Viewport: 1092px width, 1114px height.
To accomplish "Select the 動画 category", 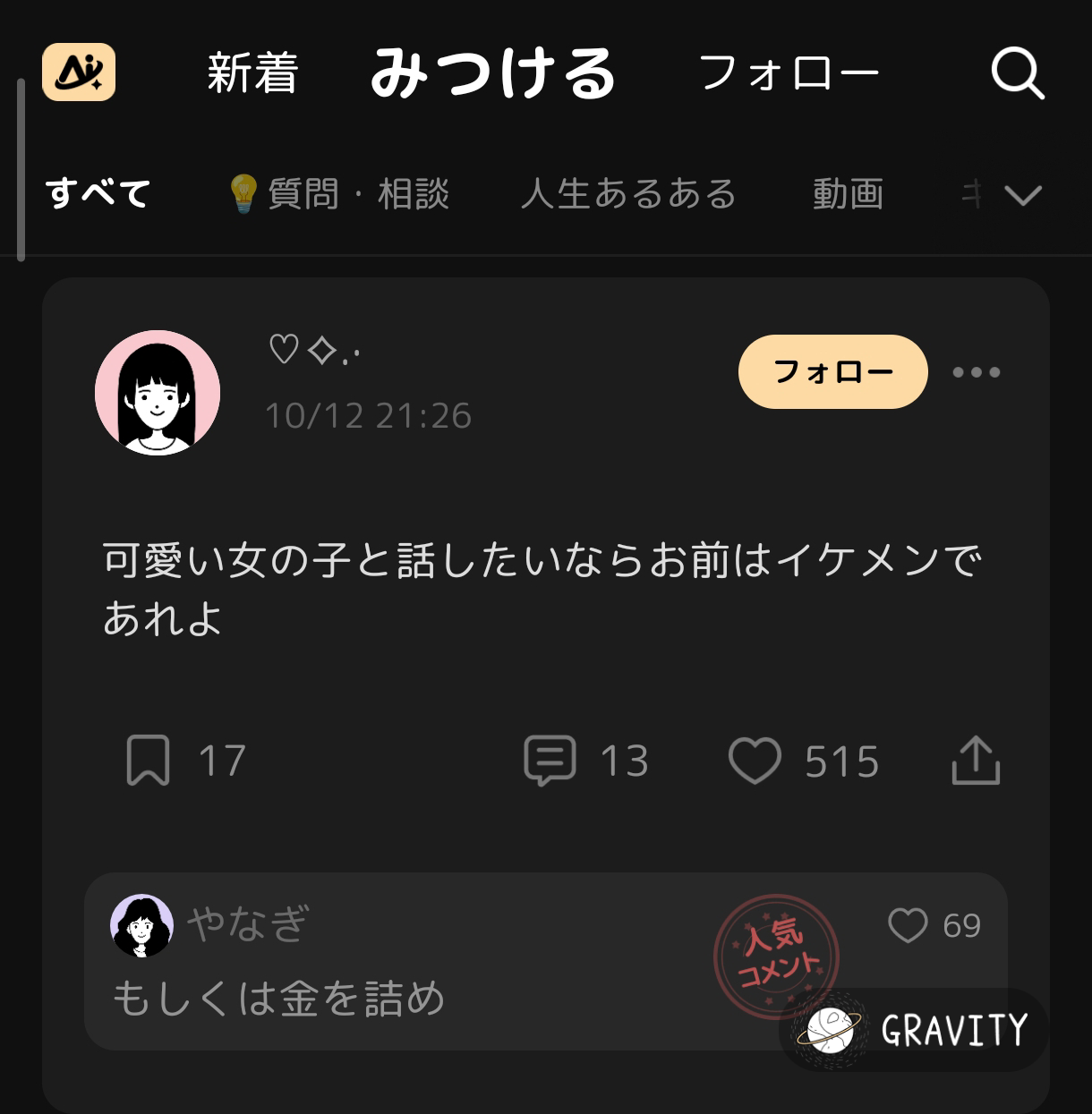I will [848, 194].
